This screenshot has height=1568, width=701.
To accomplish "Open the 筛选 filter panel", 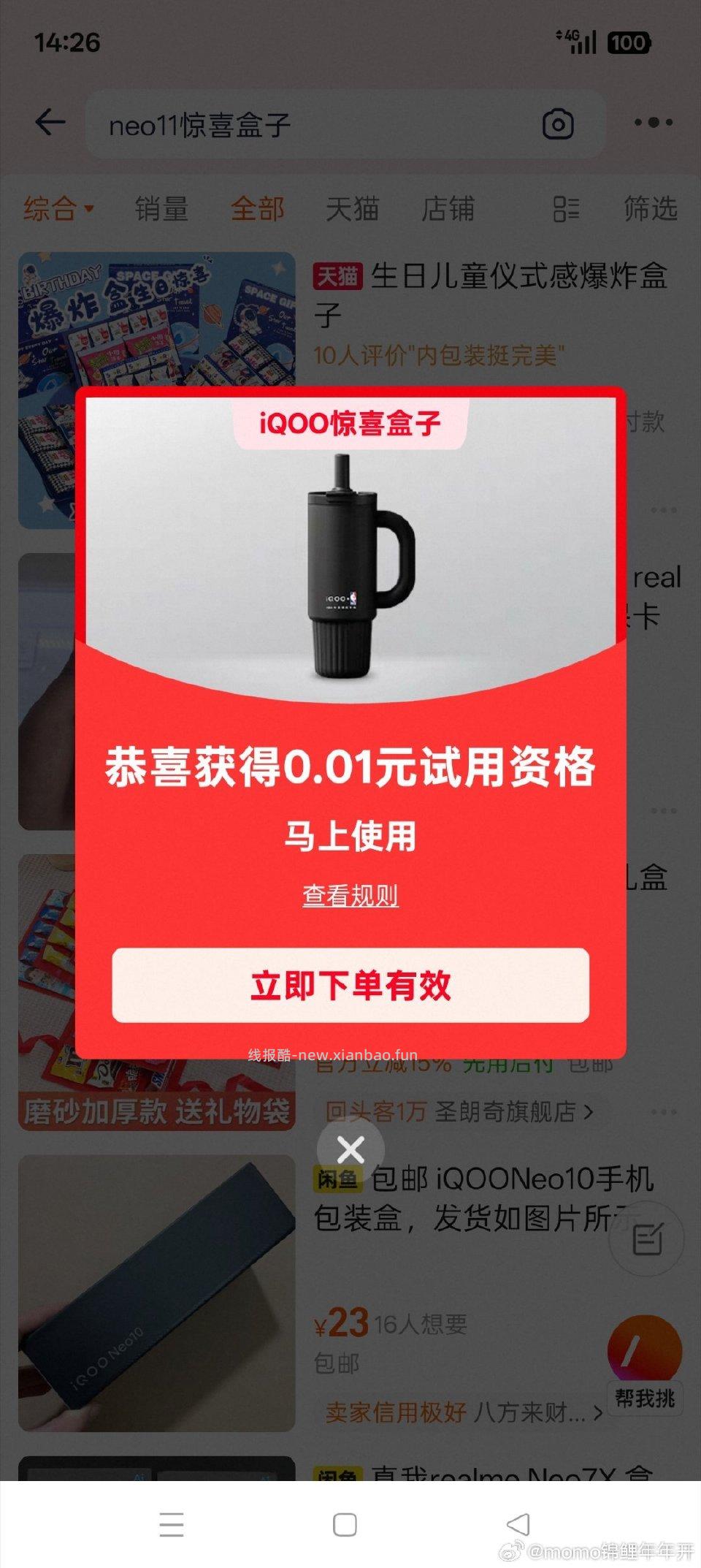I will pos(652,210).
